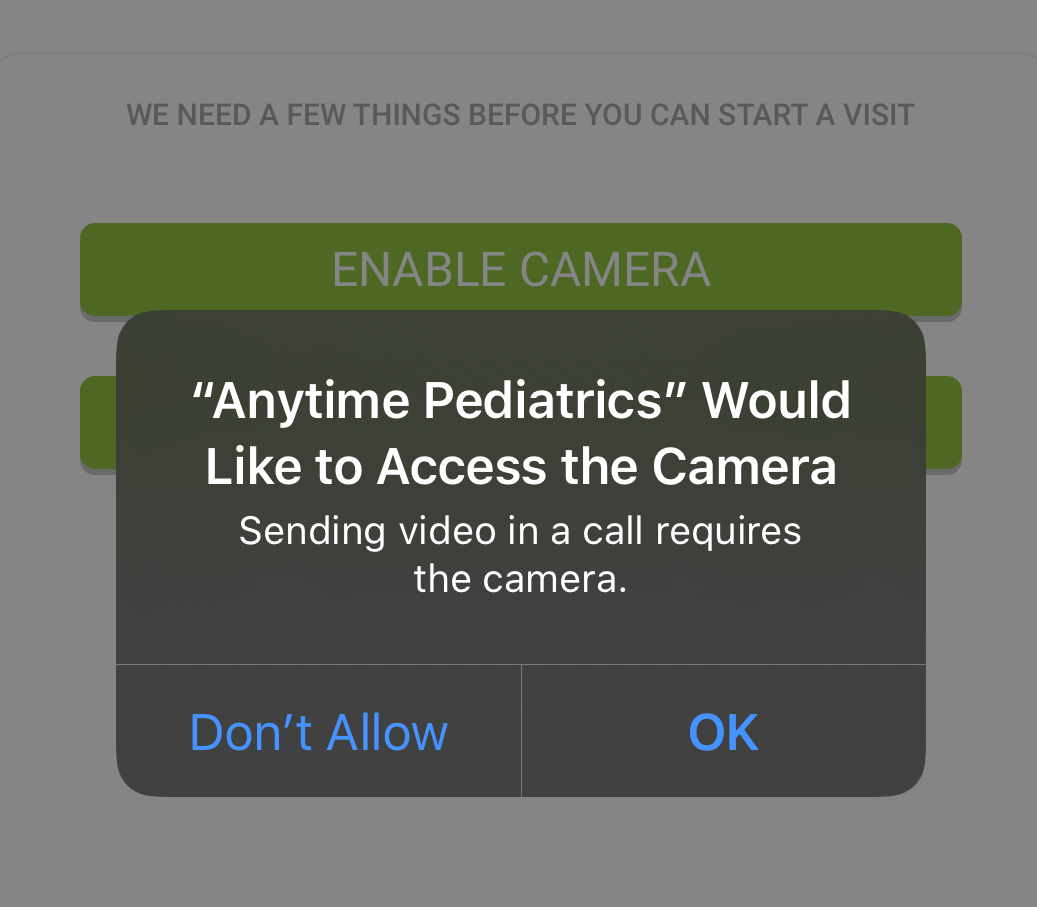Screen dimensions: 1037x907
Task: Allow camera access with OK
Action: click(x=724, y=732)
